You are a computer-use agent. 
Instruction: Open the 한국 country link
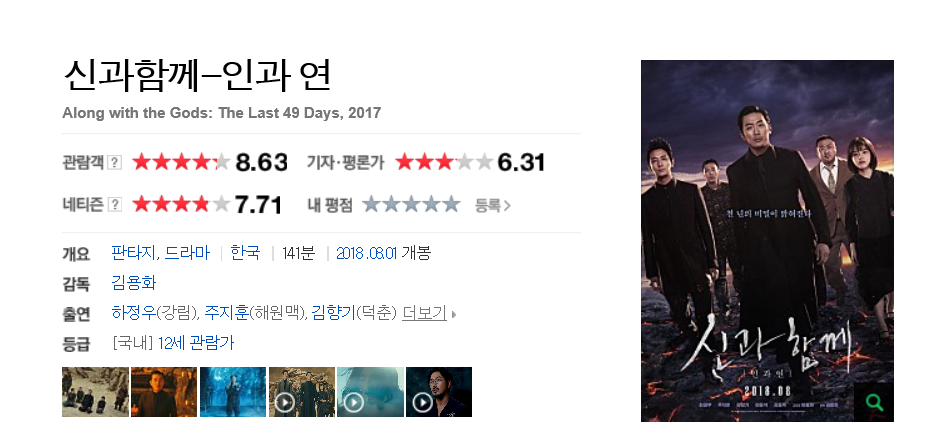coord(245,253)
